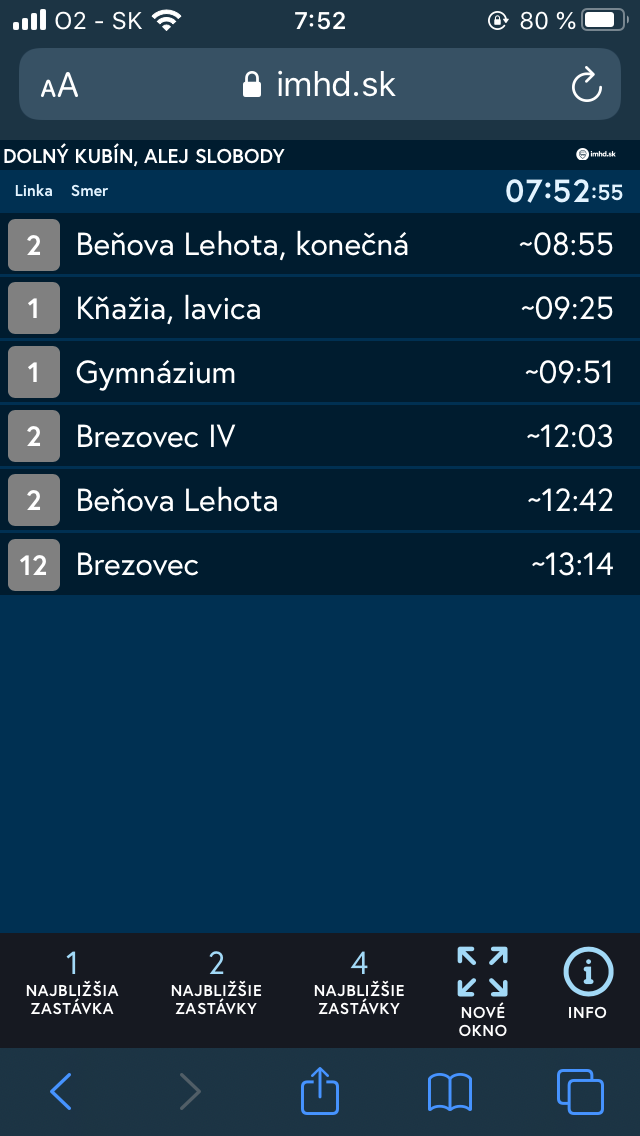
Task: Switch to 2 Najbližšie zastávky view
Action: [216, 984]
